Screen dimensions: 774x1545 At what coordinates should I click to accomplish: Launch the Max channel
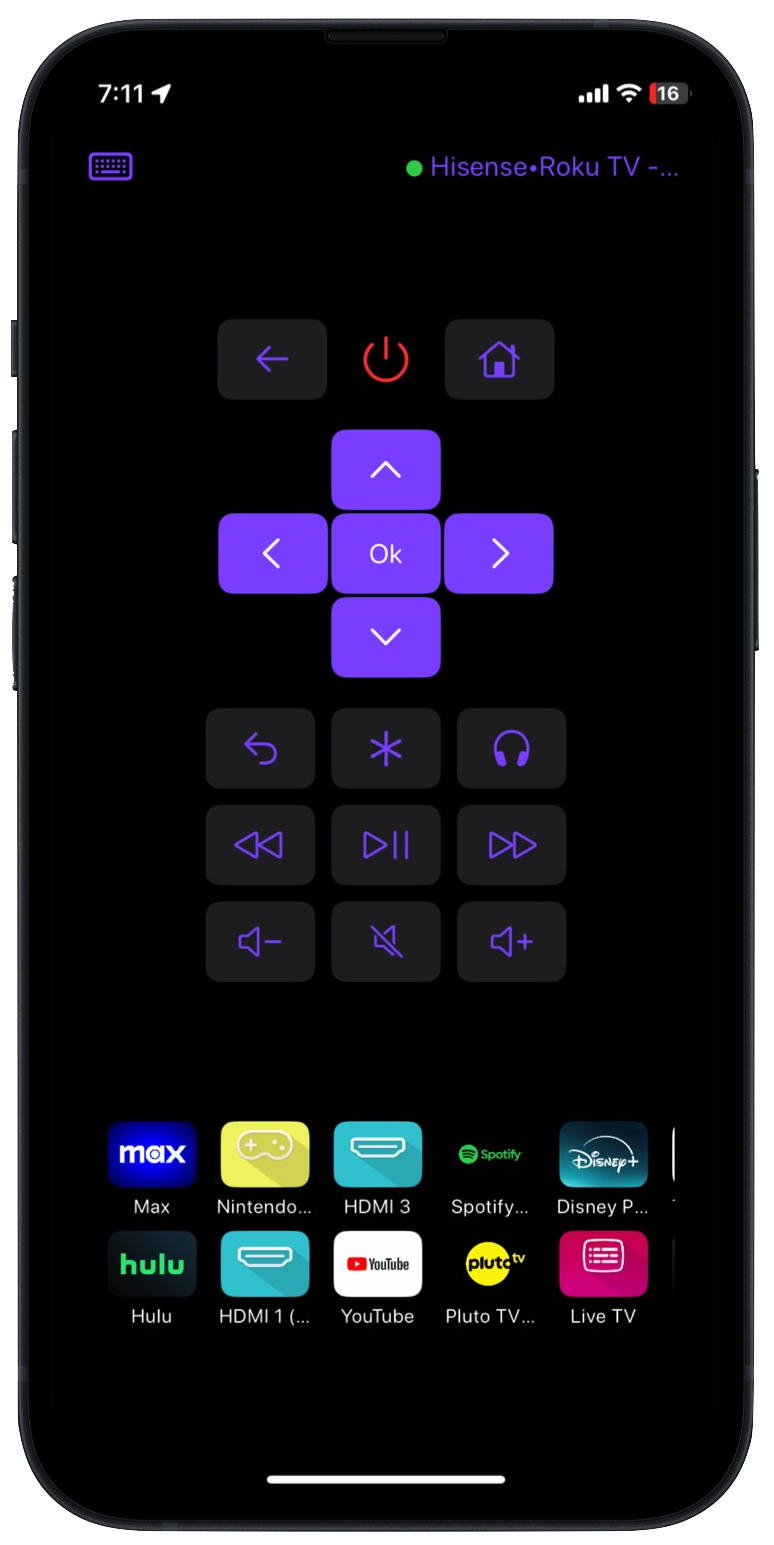[x=152, y=1155]
